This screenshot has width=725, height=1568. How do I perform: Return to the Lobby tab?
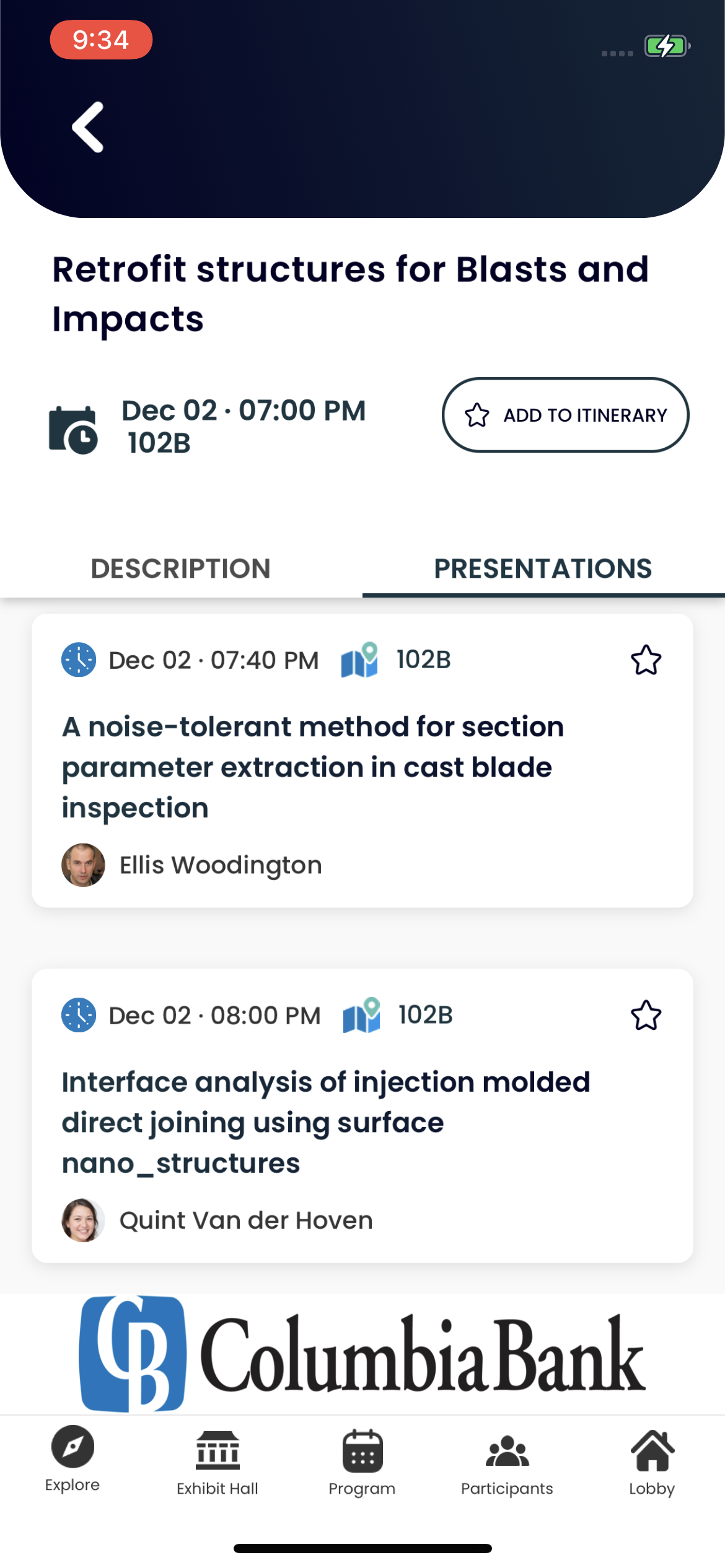click(652, 1461)
